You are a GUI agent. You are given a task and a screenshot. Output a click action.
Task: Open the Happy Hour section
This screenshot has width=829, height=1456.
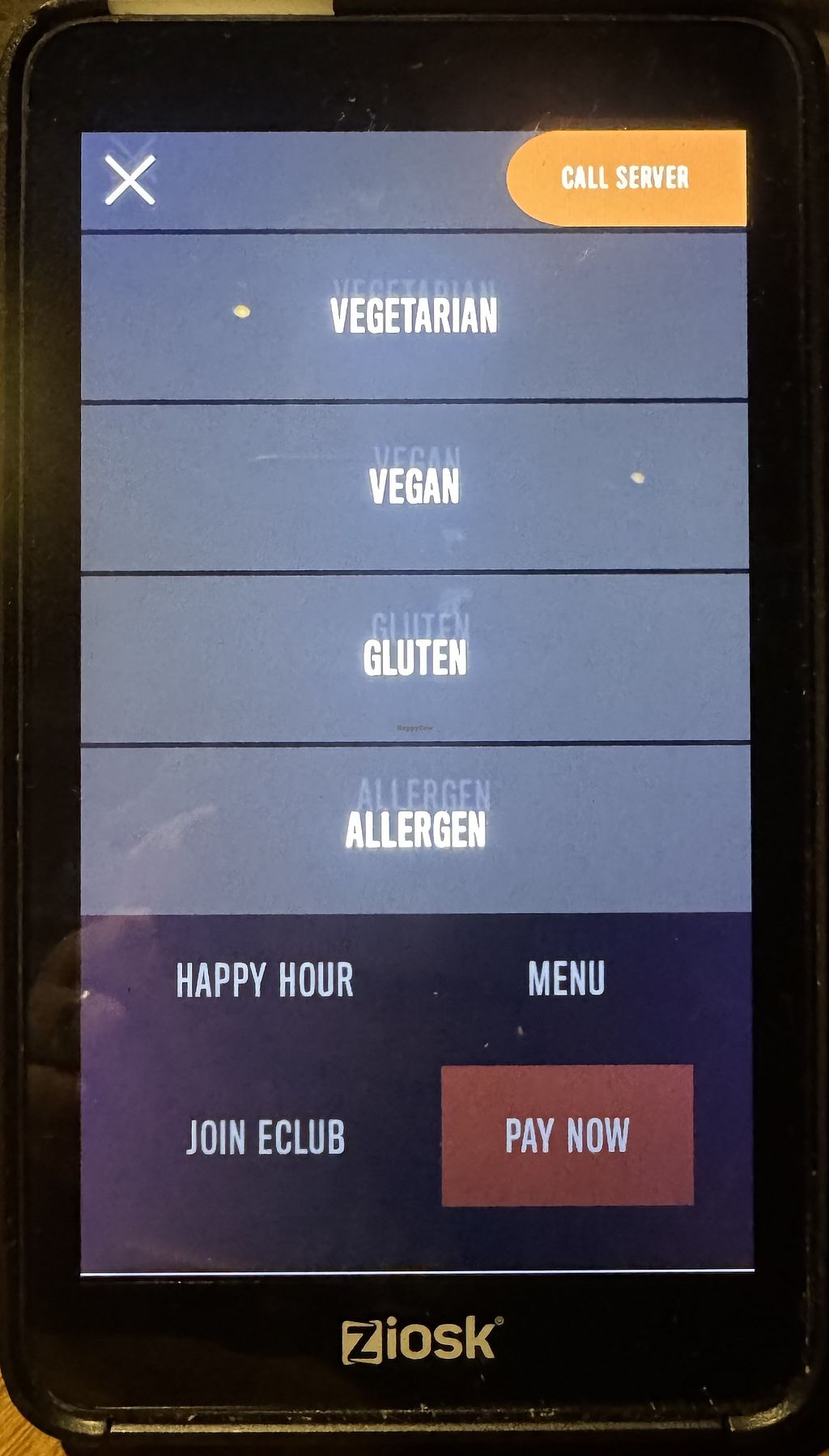click(x=265, y=980)
